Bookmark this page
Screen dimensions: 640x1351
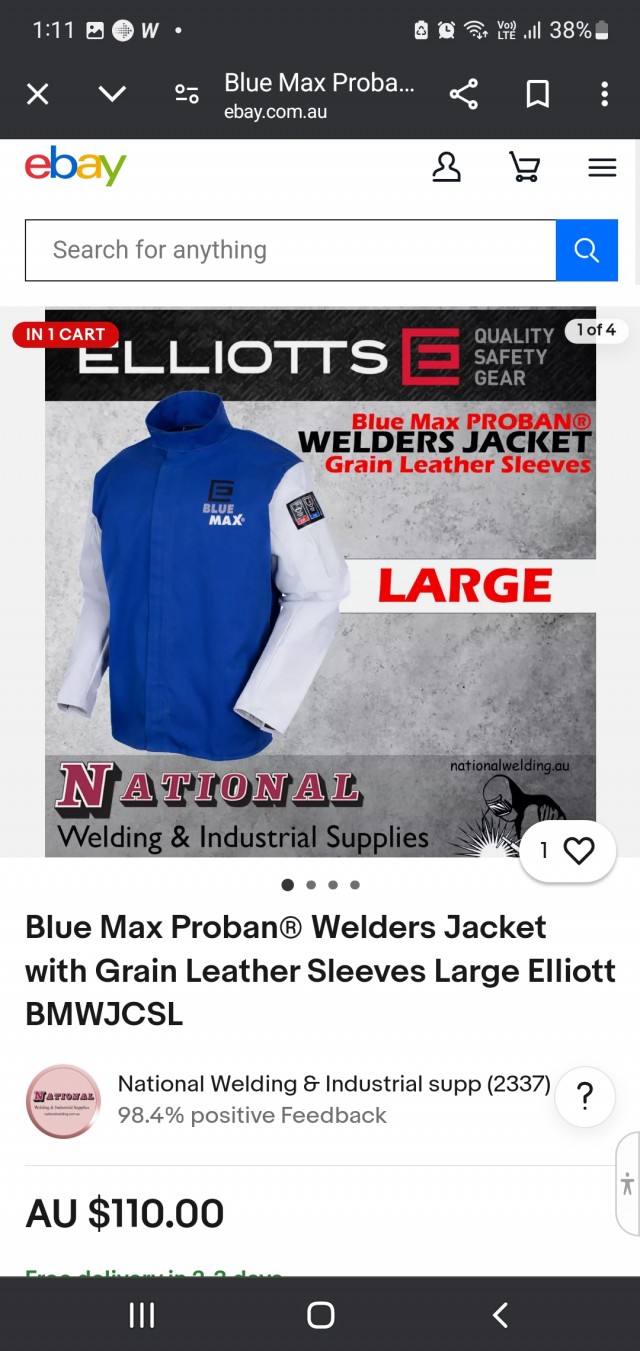(x=537, y=94)
